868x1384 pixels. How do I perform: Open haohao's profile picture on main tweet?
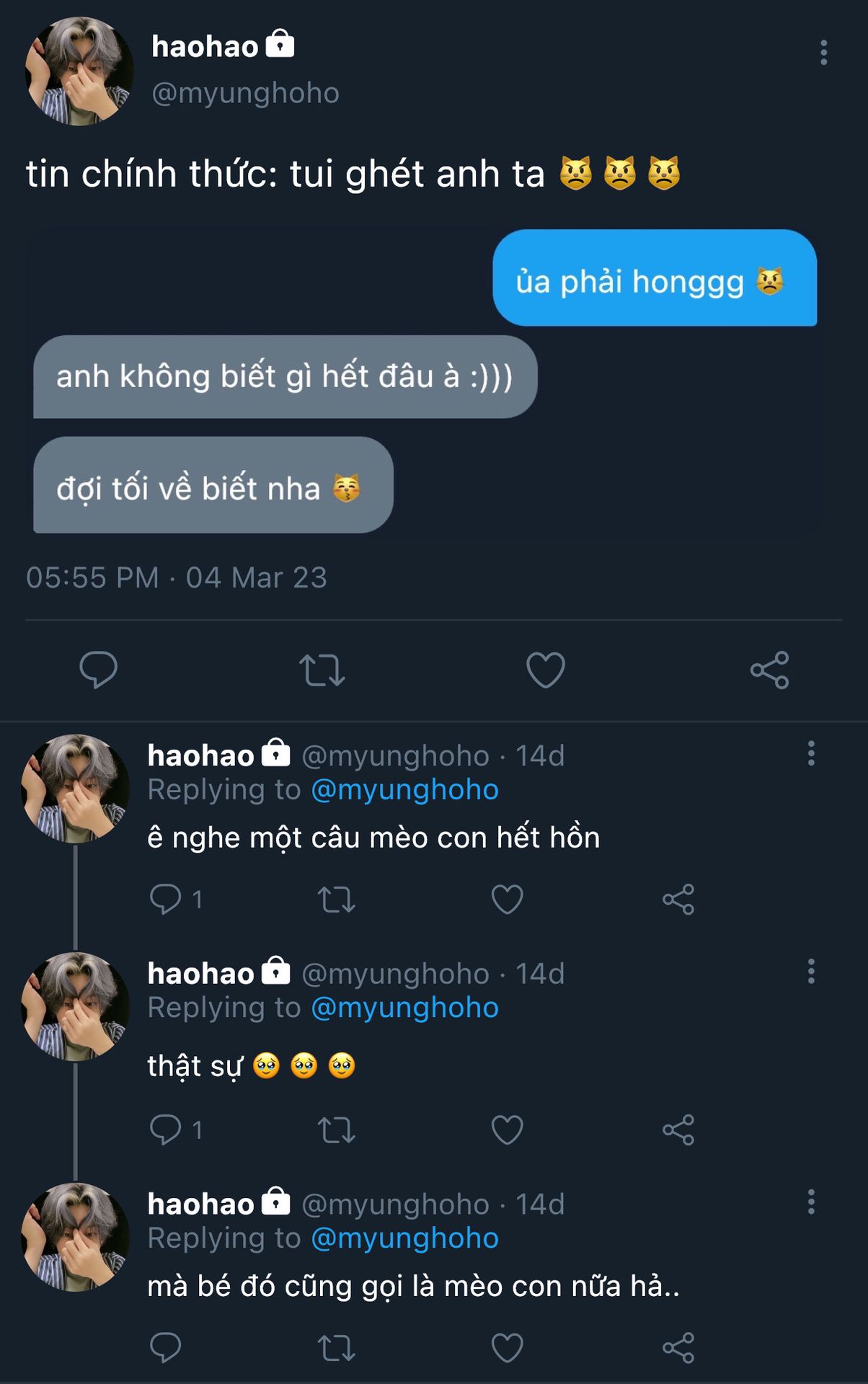coord(79,71)
